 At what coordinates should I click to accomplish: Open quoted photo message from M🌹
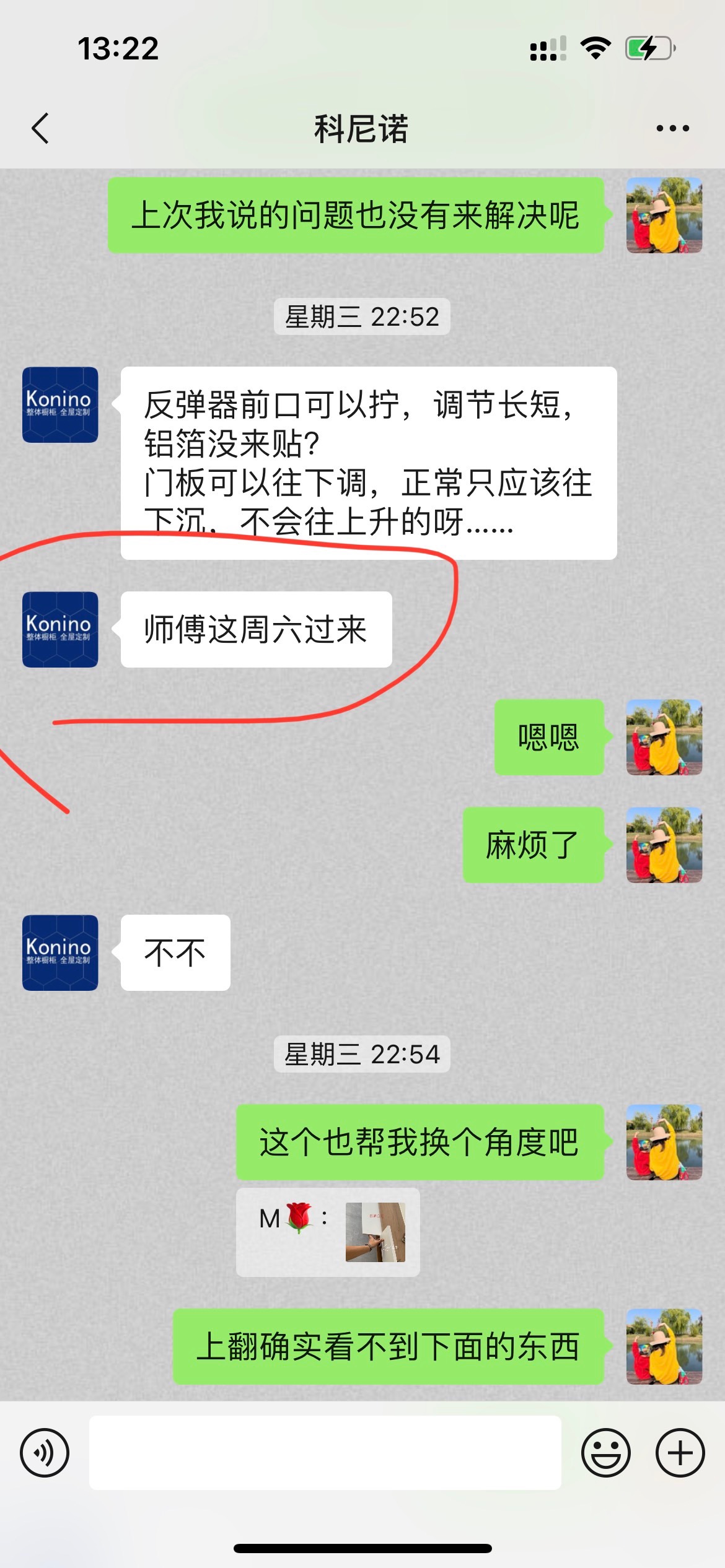pyautogui.click(x=375, y=1232)
